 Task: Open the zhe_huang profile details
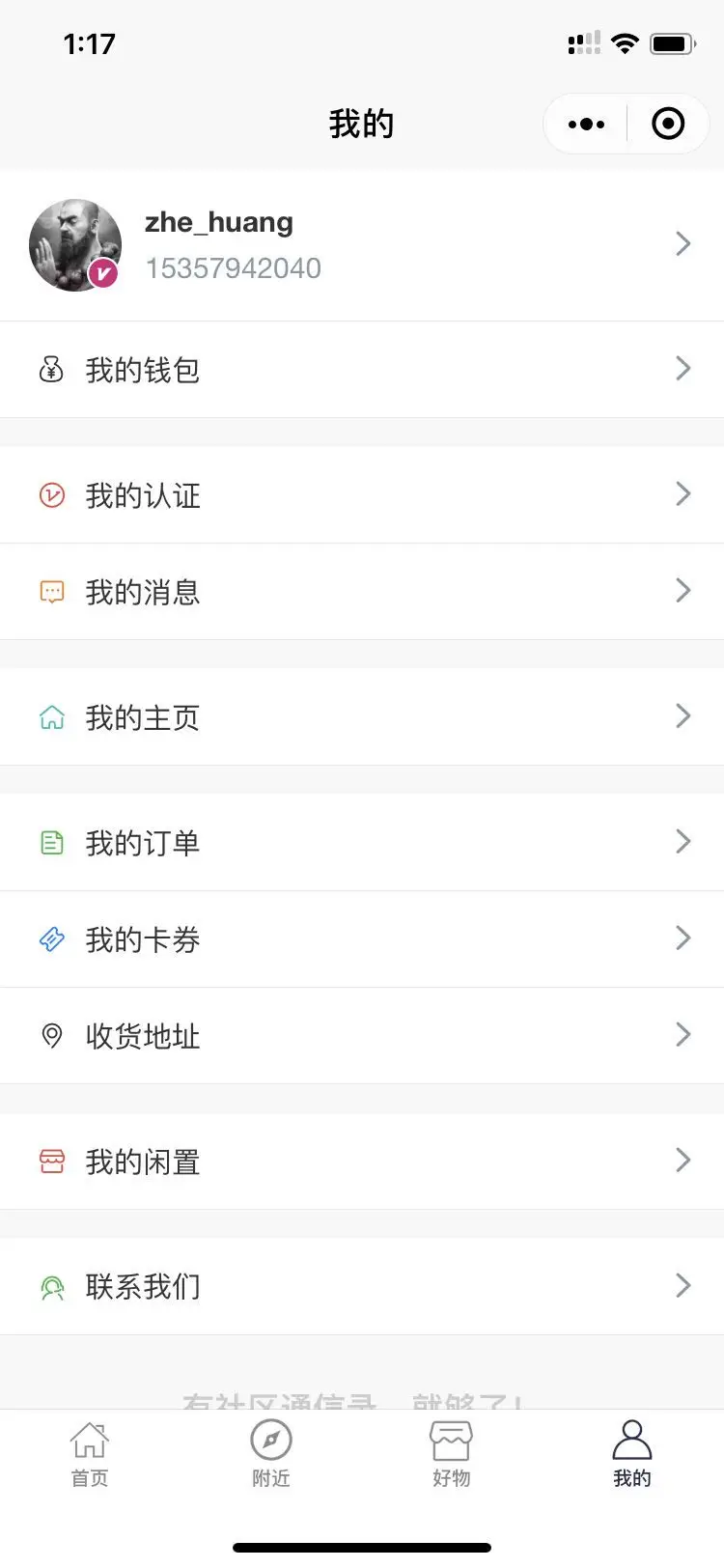click(362, 244)
